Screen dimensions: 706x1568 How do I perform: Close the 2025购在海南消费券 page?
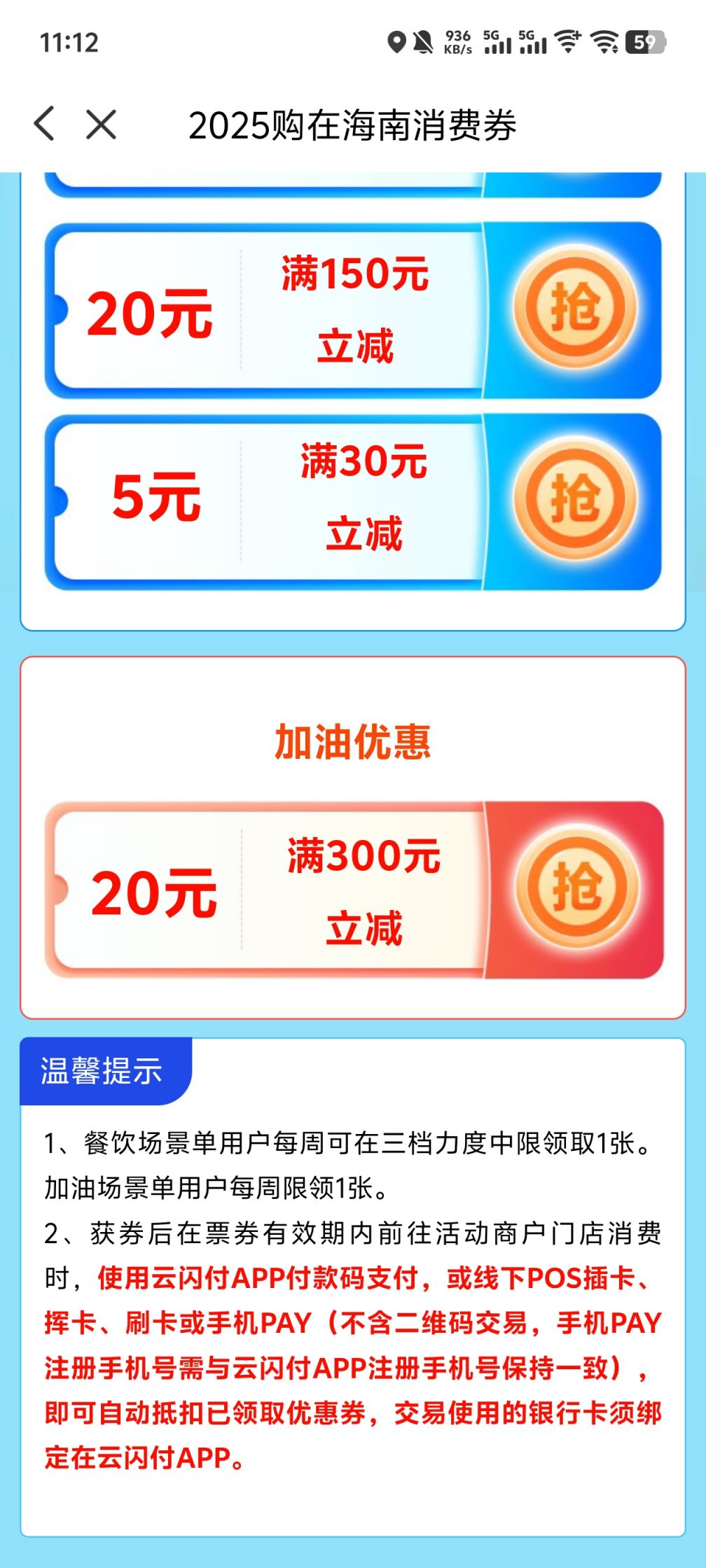(101, 125)
